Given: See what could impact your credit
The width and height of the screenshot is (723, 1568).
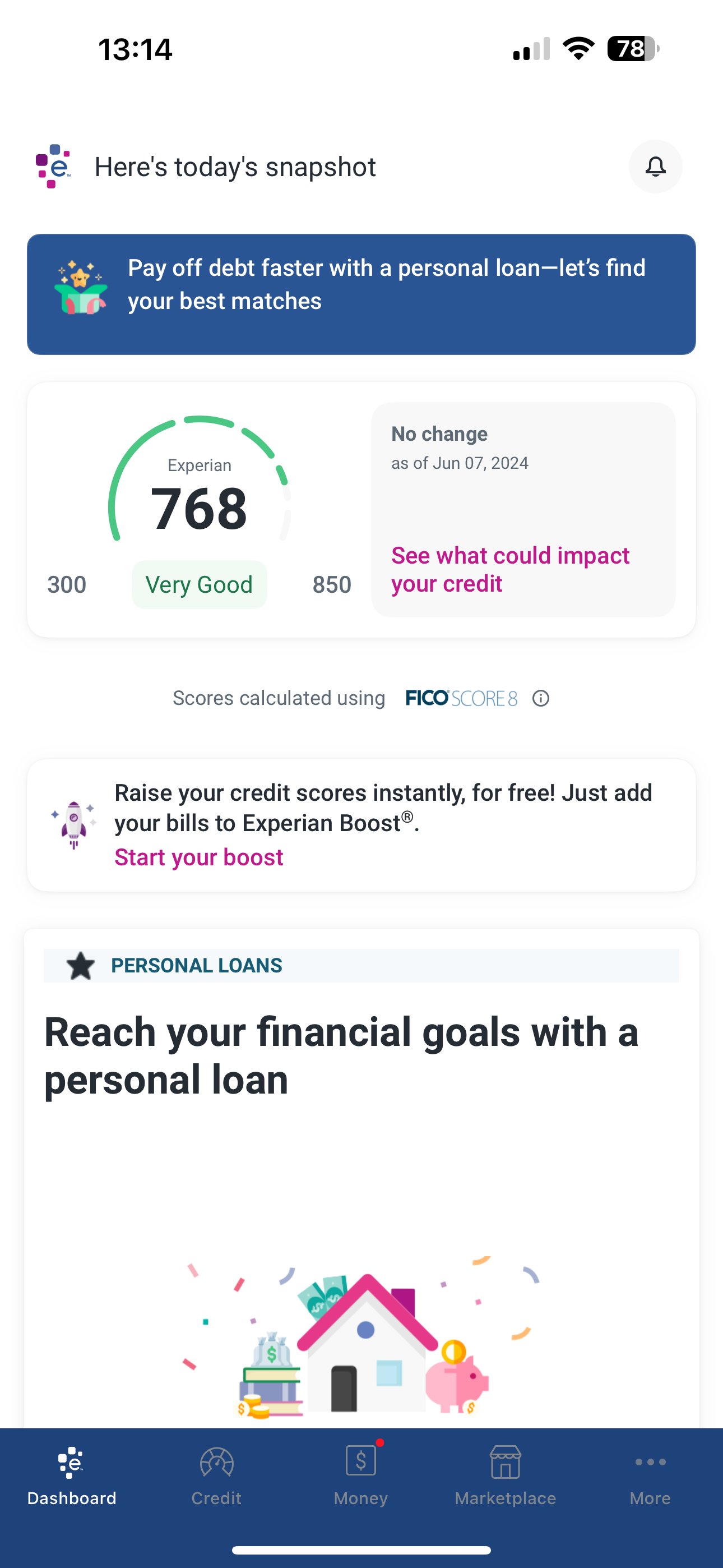Looking at the screenshot, I should point(510,569).
